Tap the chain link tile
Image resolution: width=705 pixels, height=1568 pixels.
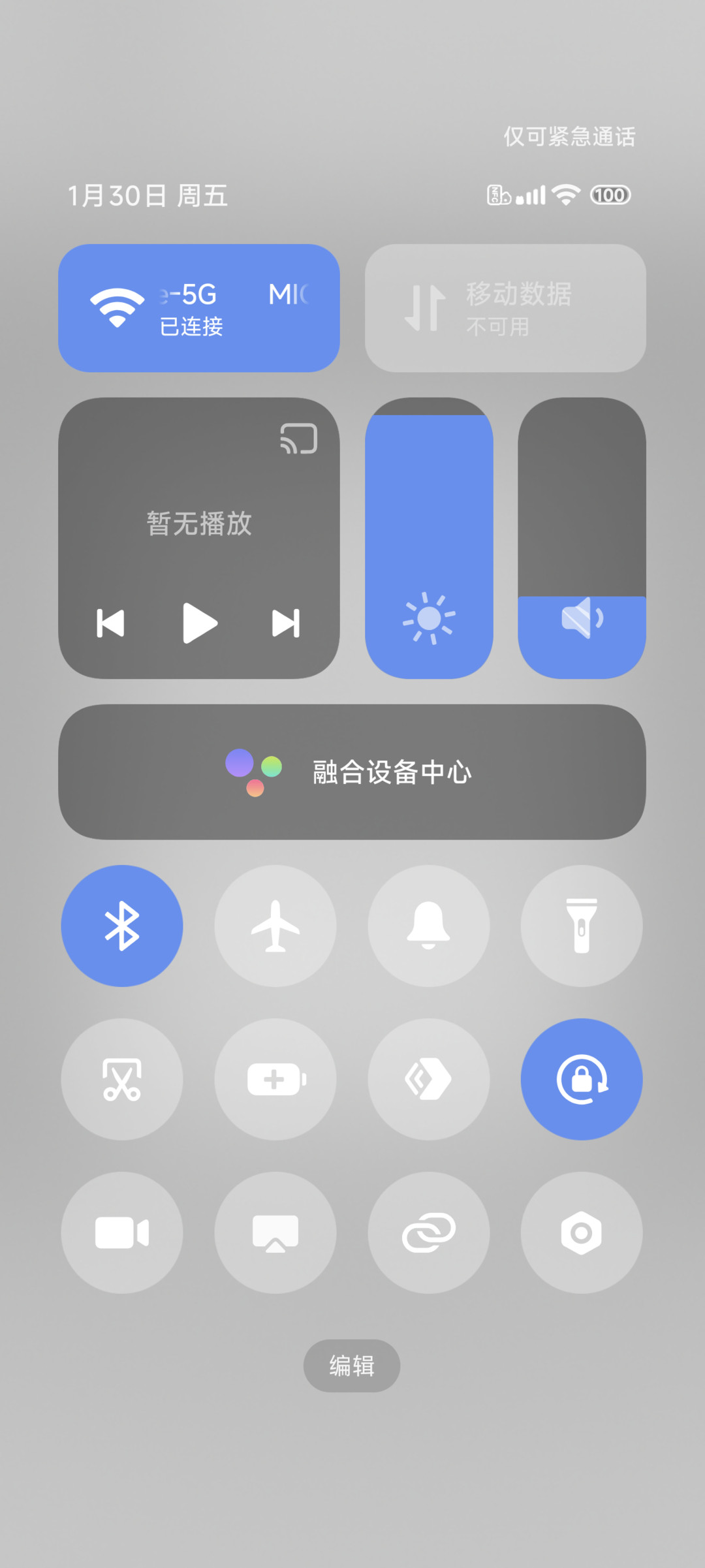tap(429, 1232)
